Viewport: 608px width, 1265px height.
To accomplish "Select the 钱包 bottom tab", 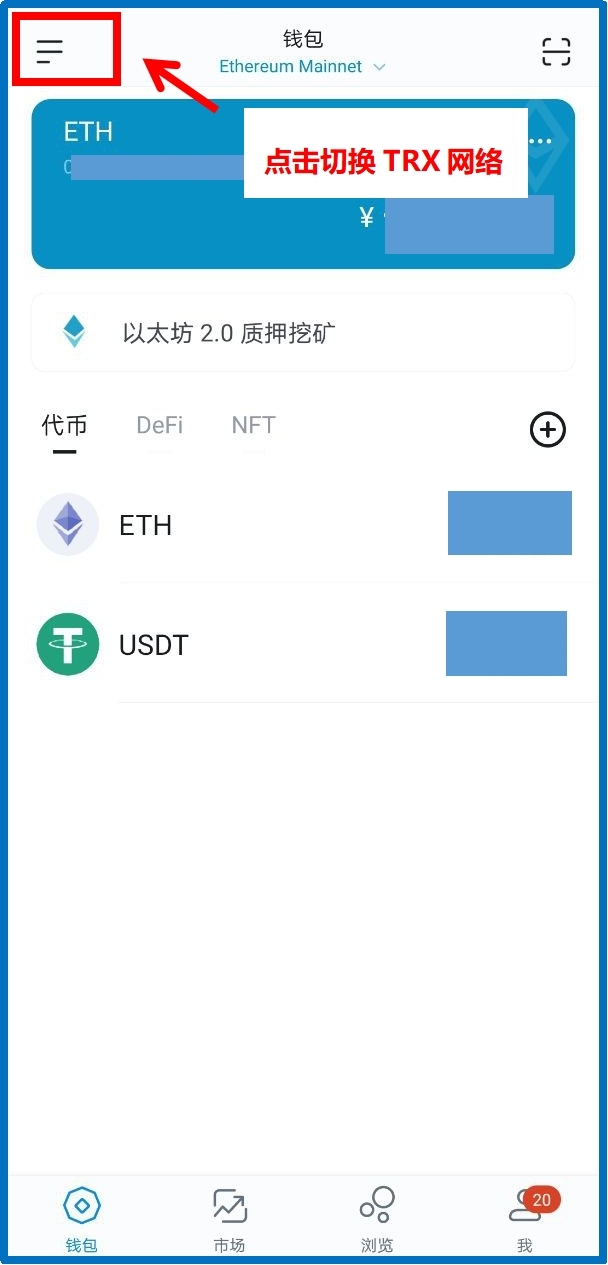I will pyautogui.click(x=82, y=1220).
